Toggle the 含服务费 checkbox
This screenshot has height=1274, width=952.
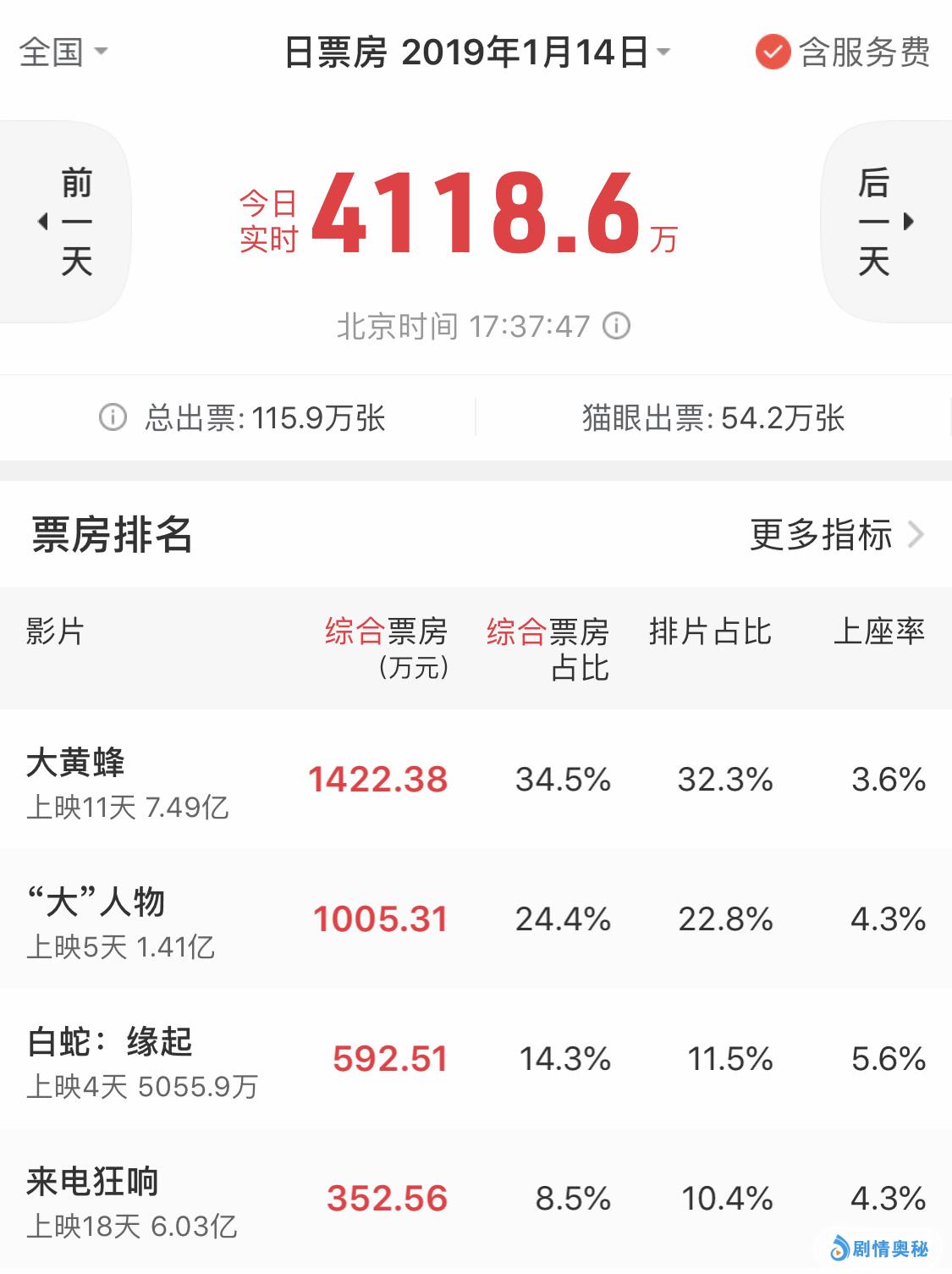[772, 52]
